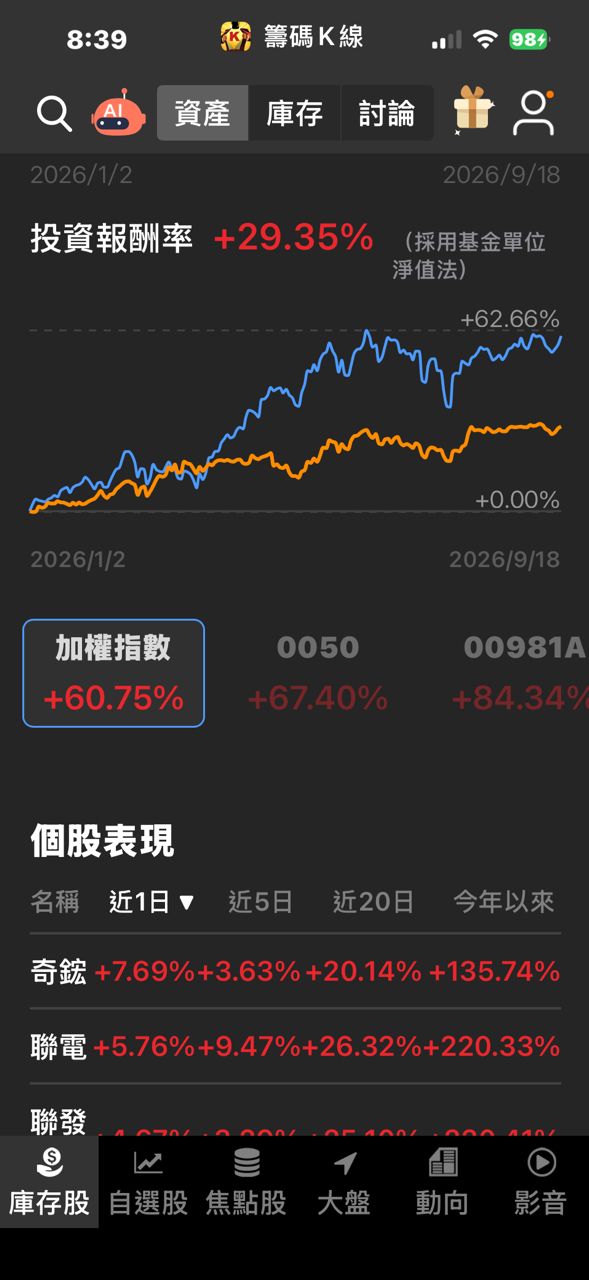Viewport: 589px width, 1280px height.
Task: Sort stocks by 近5日 column
Action: point(260,902)
